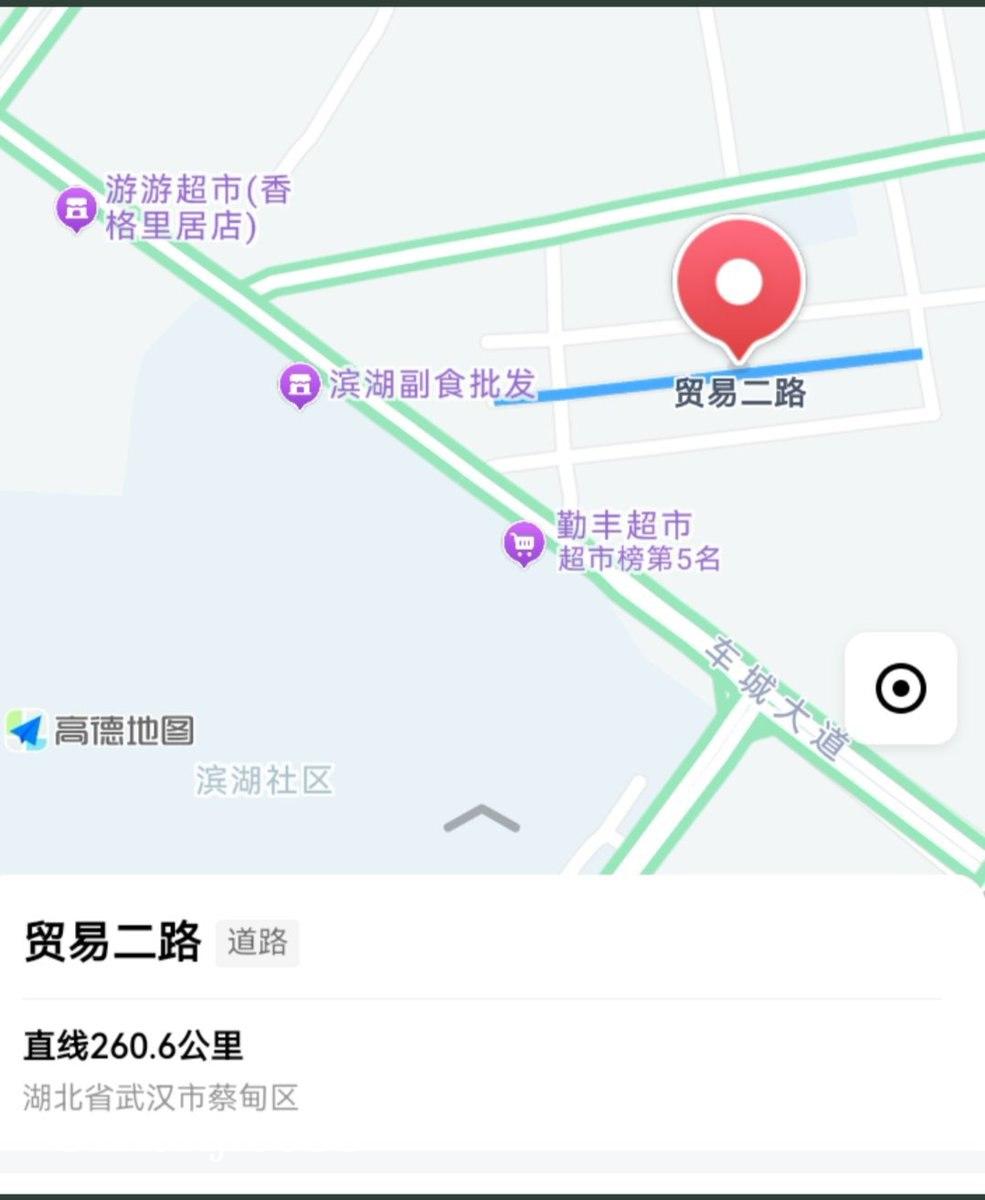
Task: Tap the 勤丰超市 supermarket marker
Action: (523, 544)
